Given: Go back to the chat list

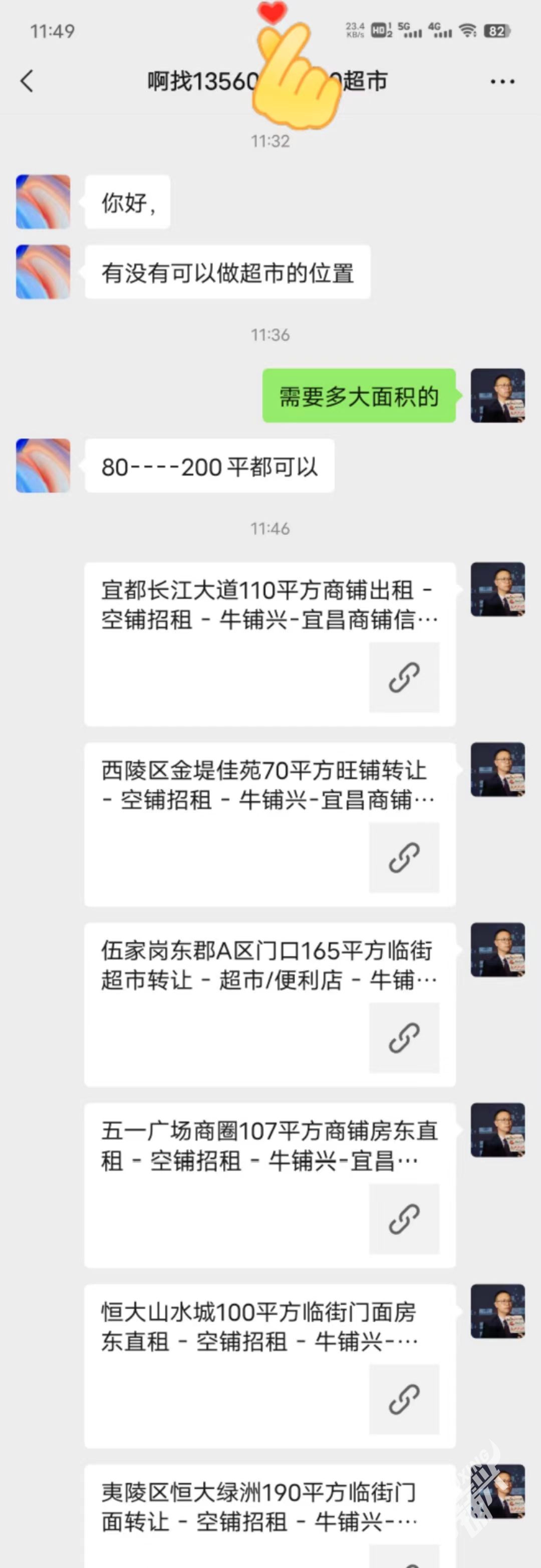Looking at the screenshot, I should [x=27, y=81].
